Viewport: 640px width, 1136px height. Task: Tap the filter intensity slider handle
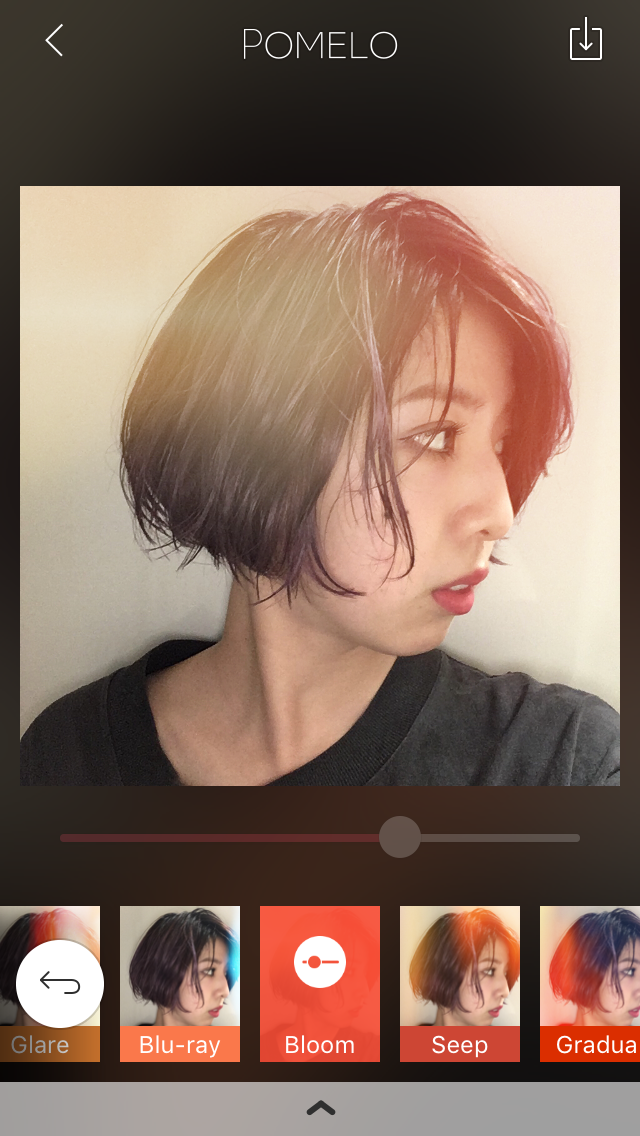[400, 837]
